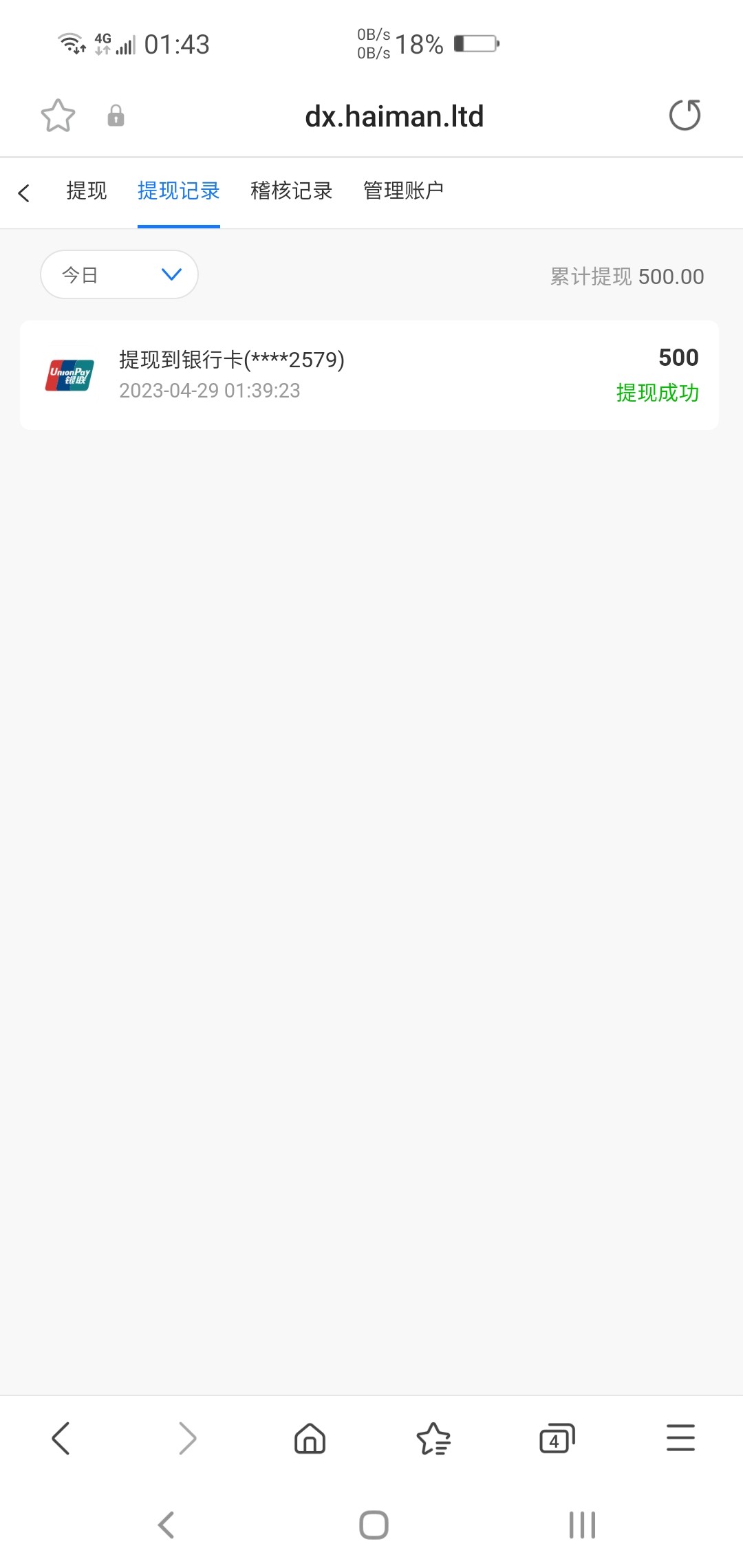Tap the battery indicator in the status bar

(476, 43)
